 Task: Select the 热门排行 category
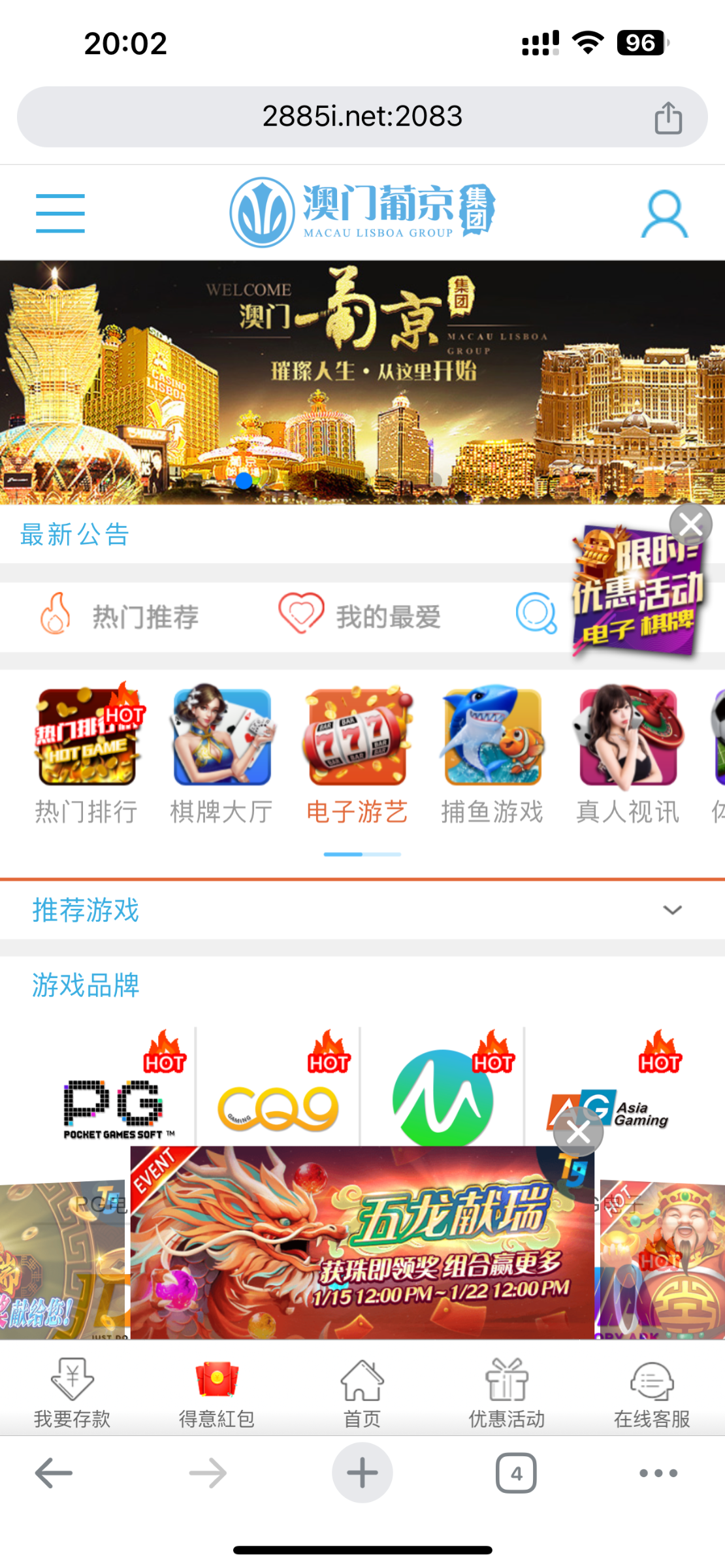pyautogui.click(x=87, y=754)
